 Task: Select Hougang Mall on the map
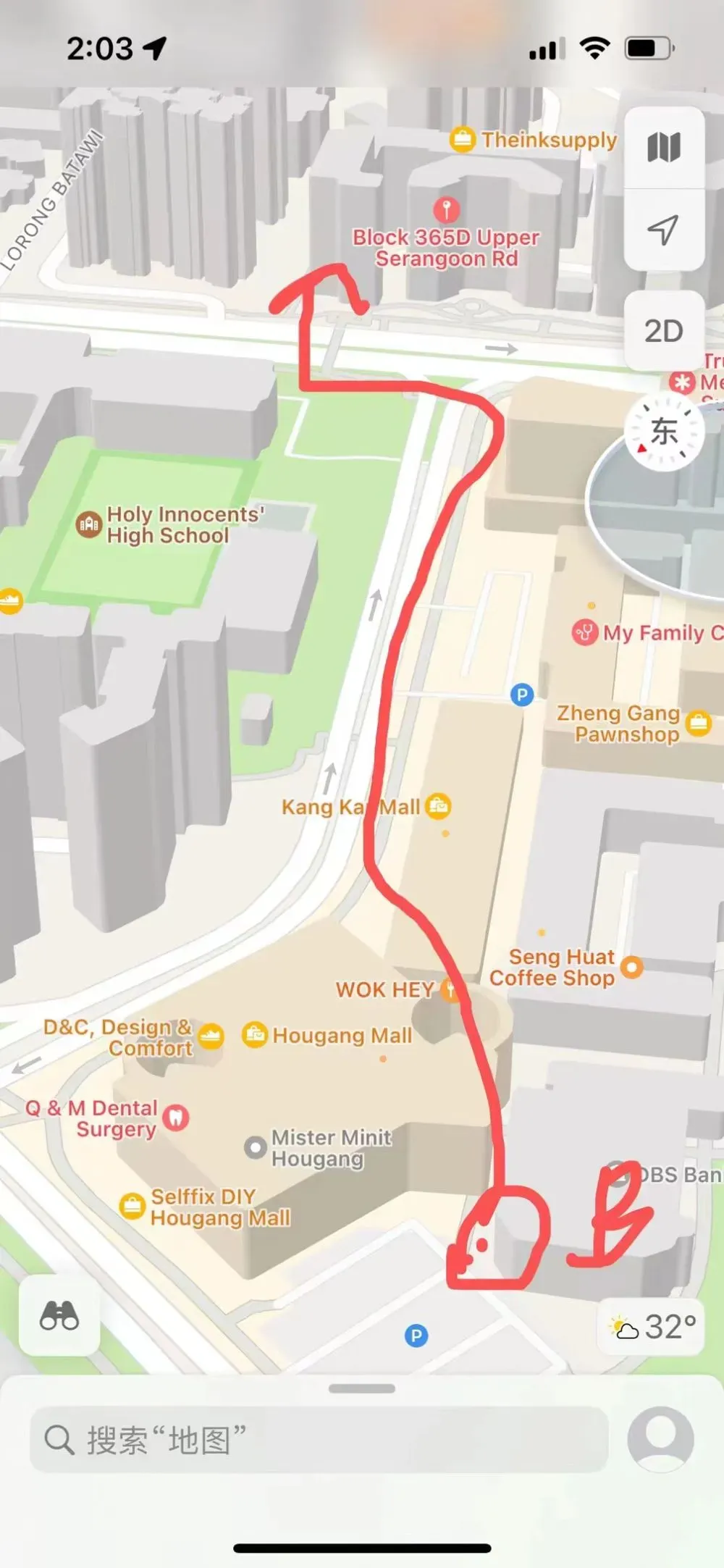[254, 1035]
